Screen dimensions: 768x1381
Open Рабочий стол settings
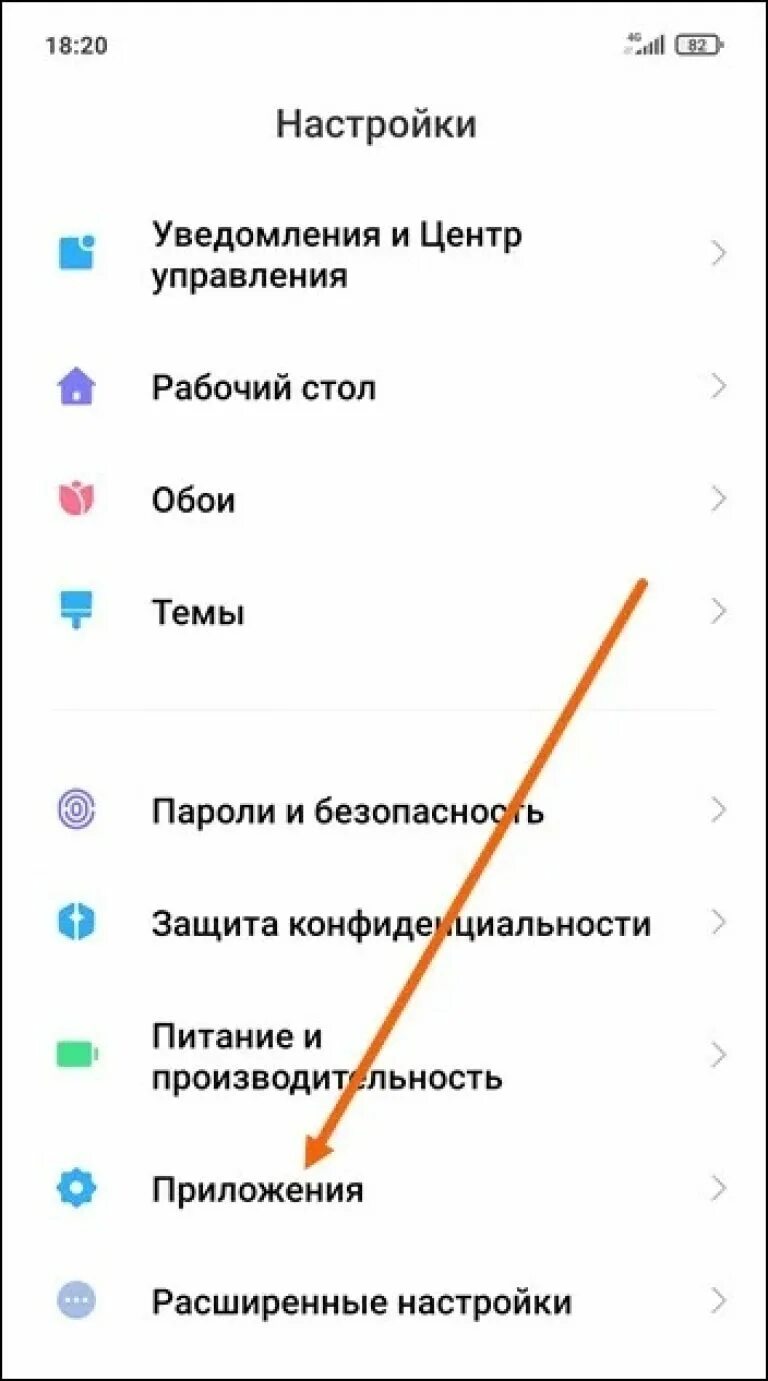tap(264, 387)
